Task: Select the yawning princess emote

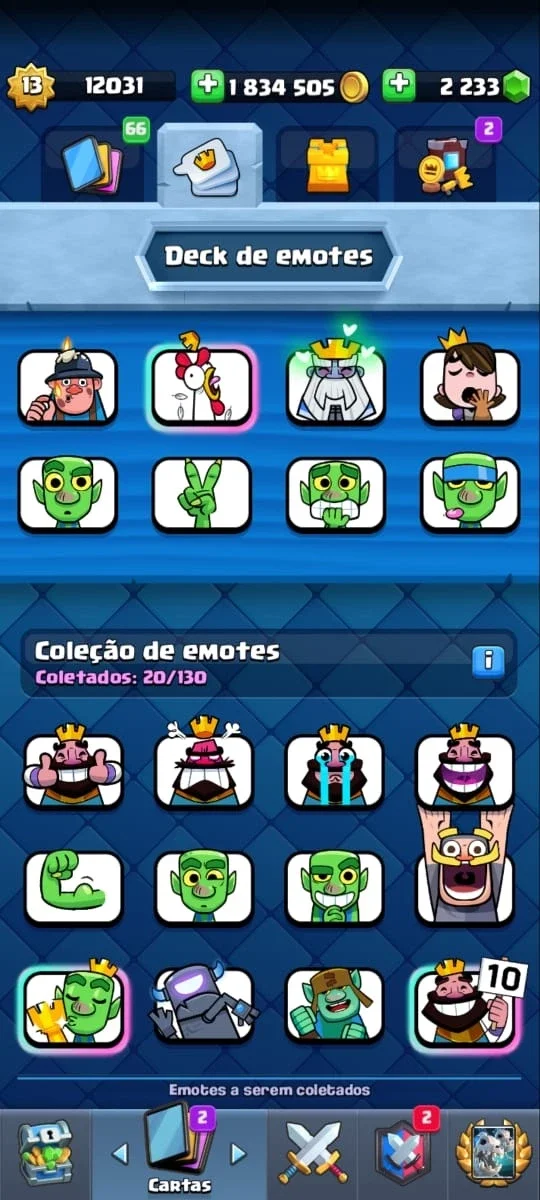Action: [470, 385]
